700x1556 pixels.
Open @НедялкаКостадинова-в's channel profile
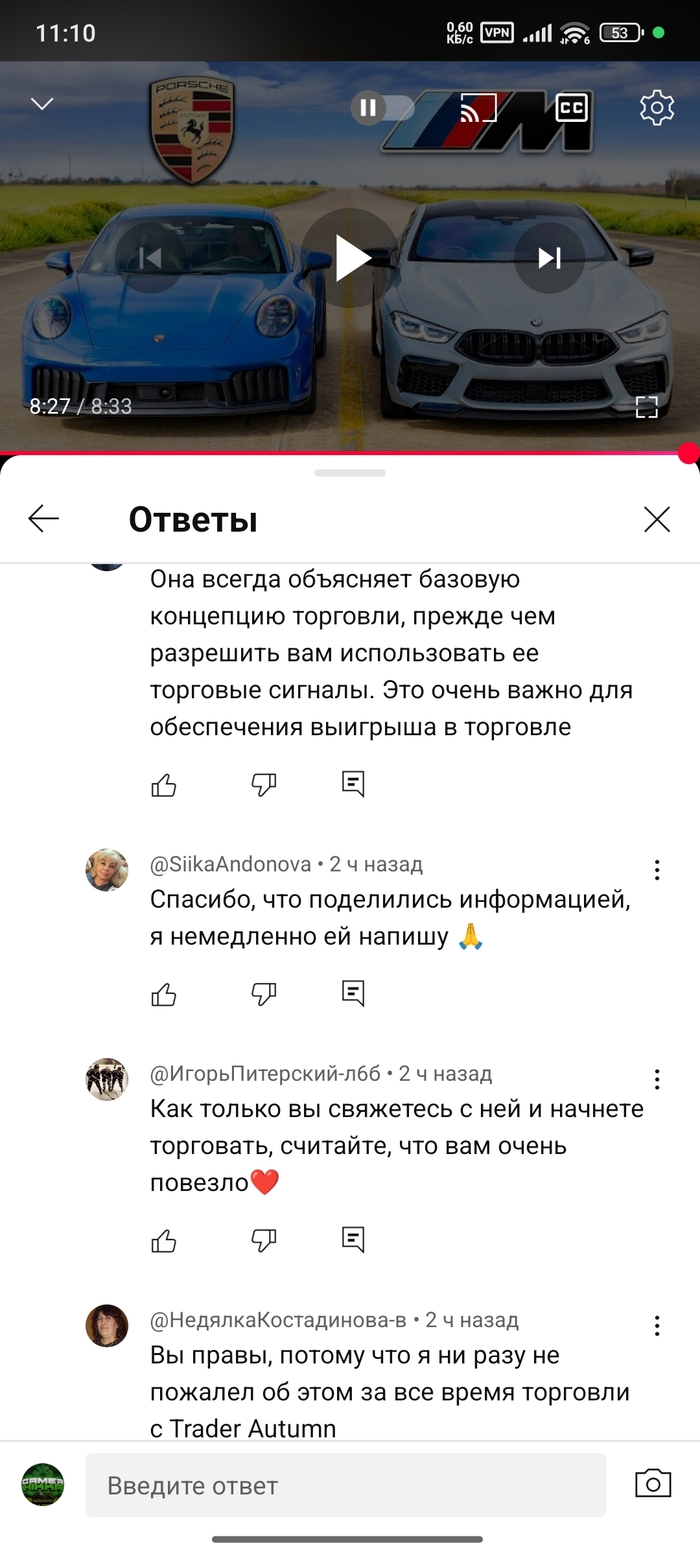(107, 1326)
